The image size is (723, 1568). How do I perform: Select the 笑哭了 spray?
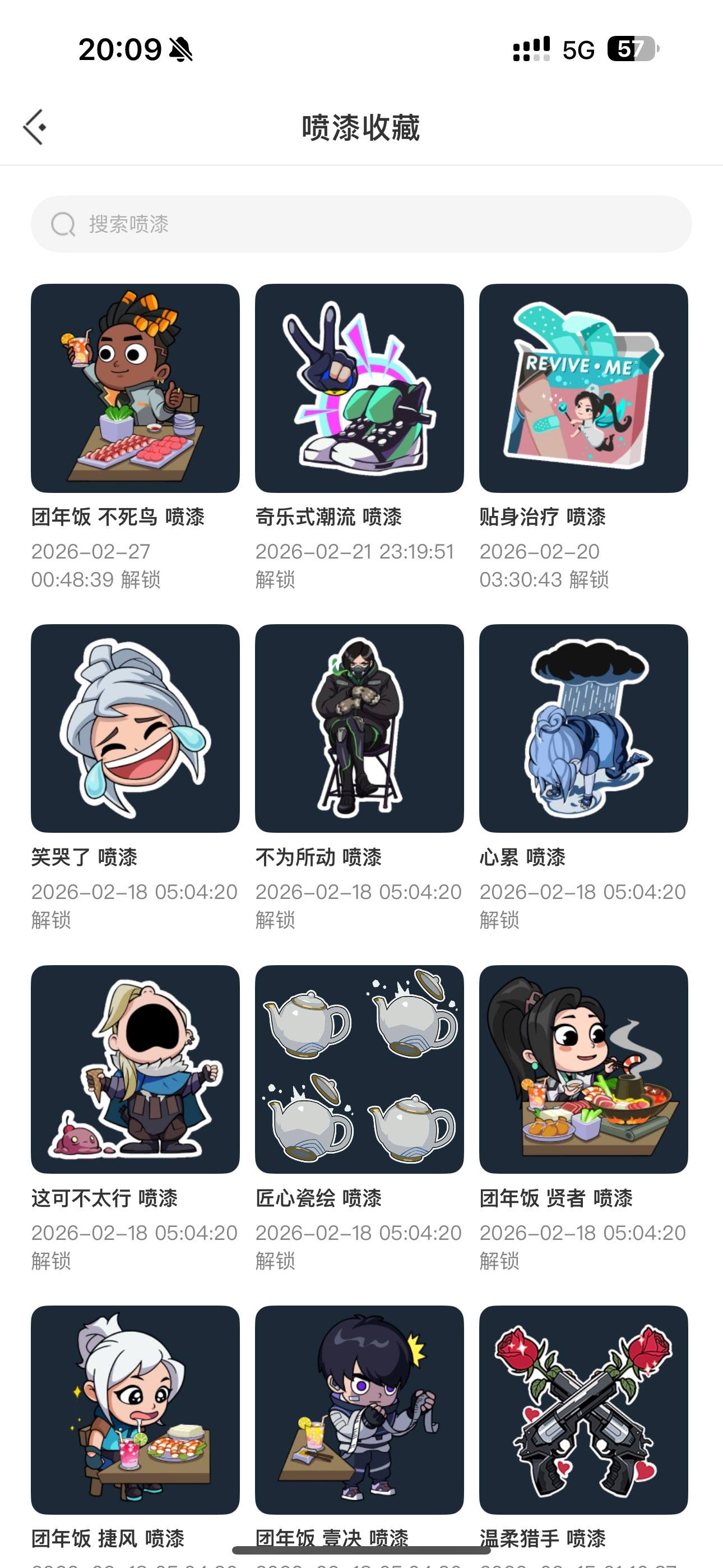coord(135,727)
